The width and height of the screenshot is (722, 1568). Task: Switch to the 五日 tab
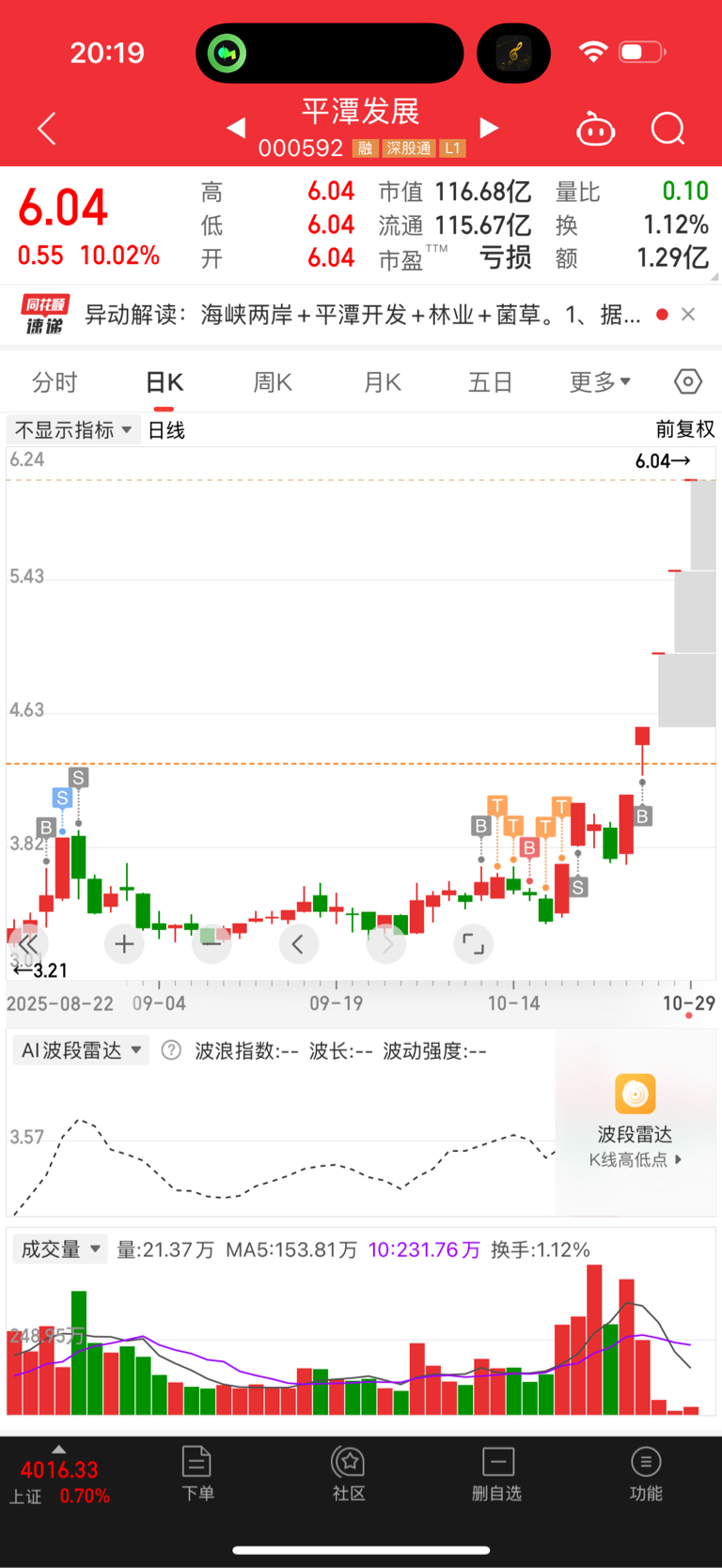pyautogui.click(x=491, y=382)
